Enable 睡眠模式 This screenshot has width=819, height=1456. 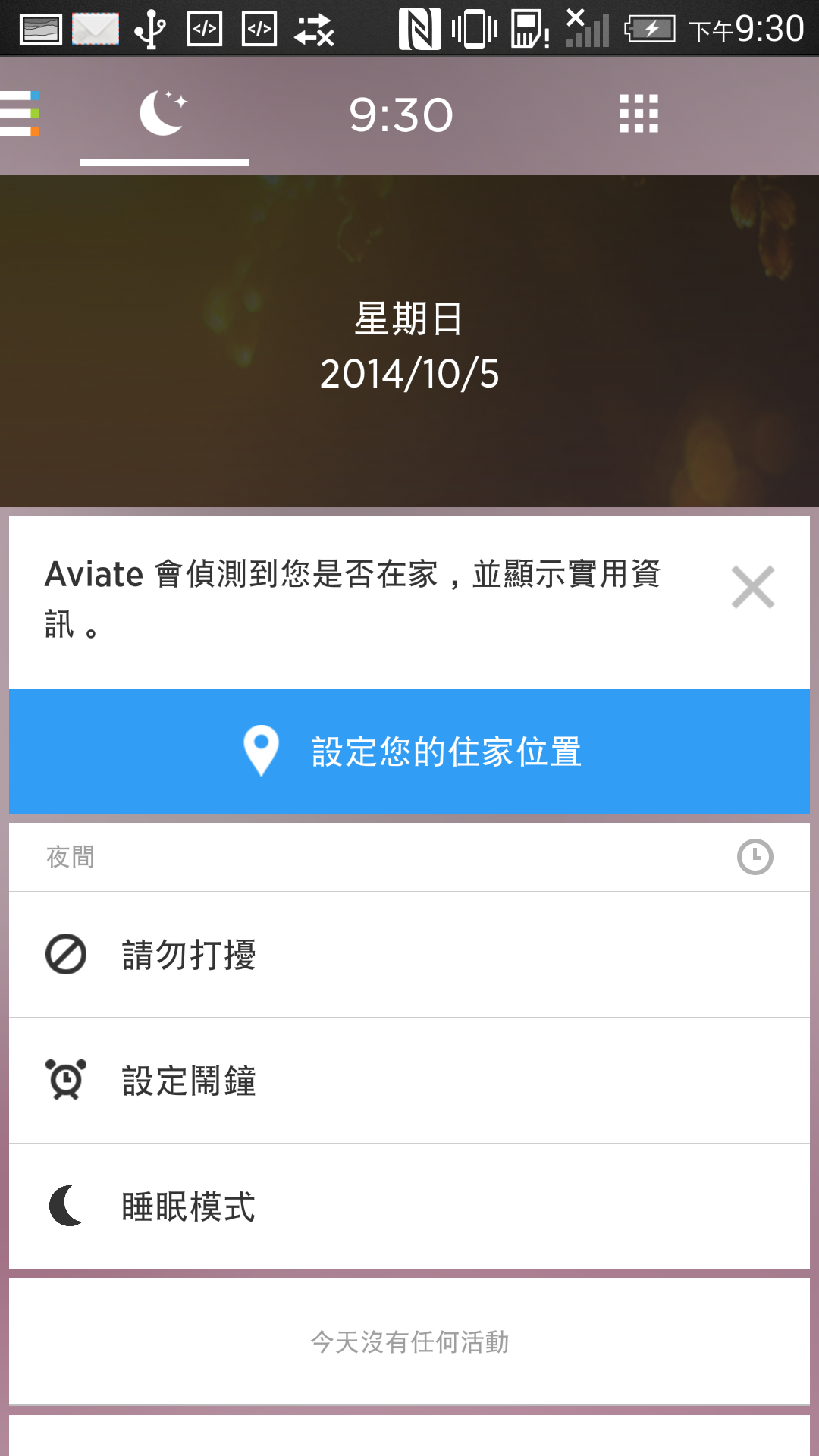point(409,1207)
